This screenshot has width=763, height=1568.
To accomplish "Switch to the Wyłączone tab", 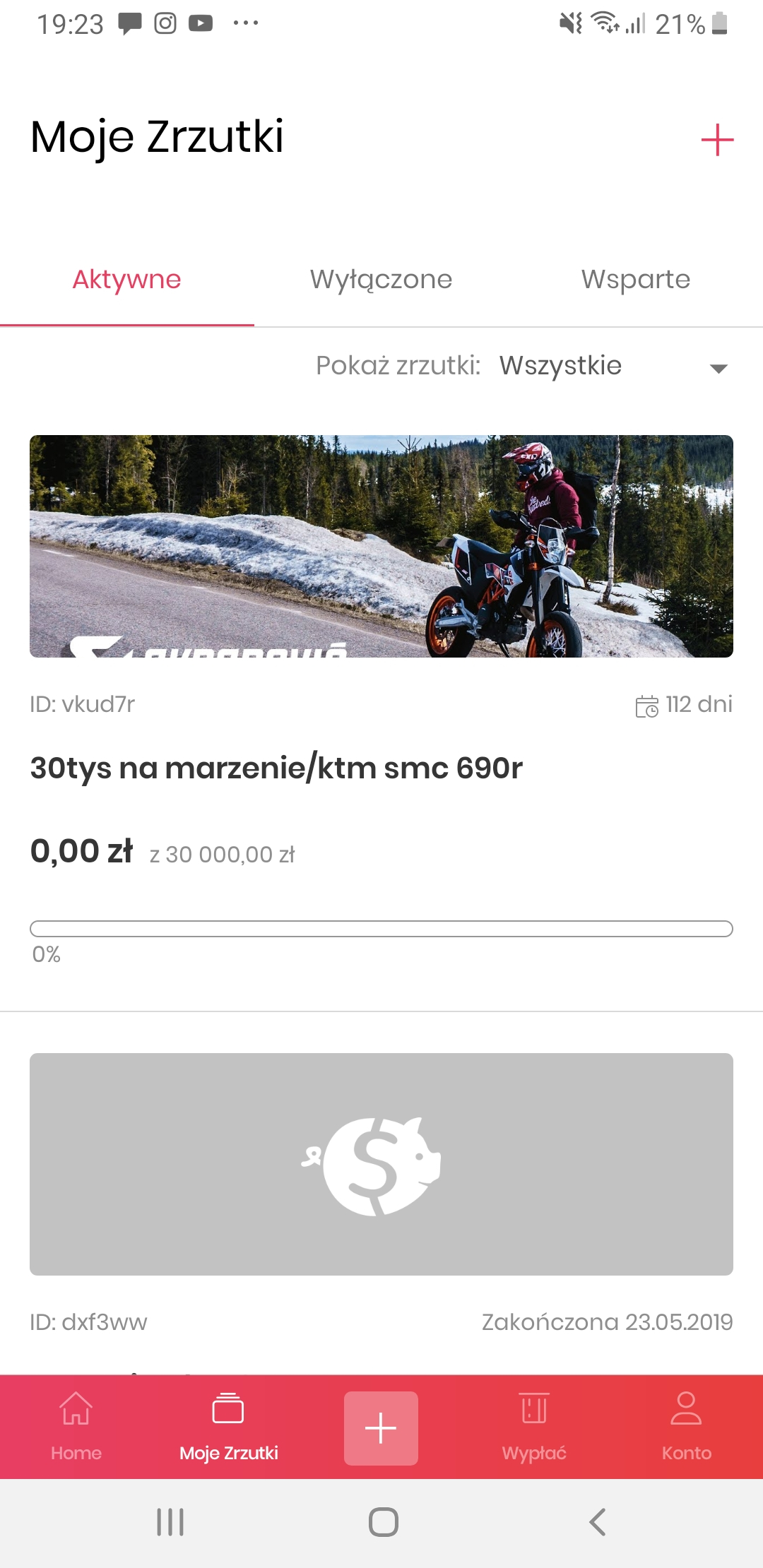I will [x=381, y=280].
